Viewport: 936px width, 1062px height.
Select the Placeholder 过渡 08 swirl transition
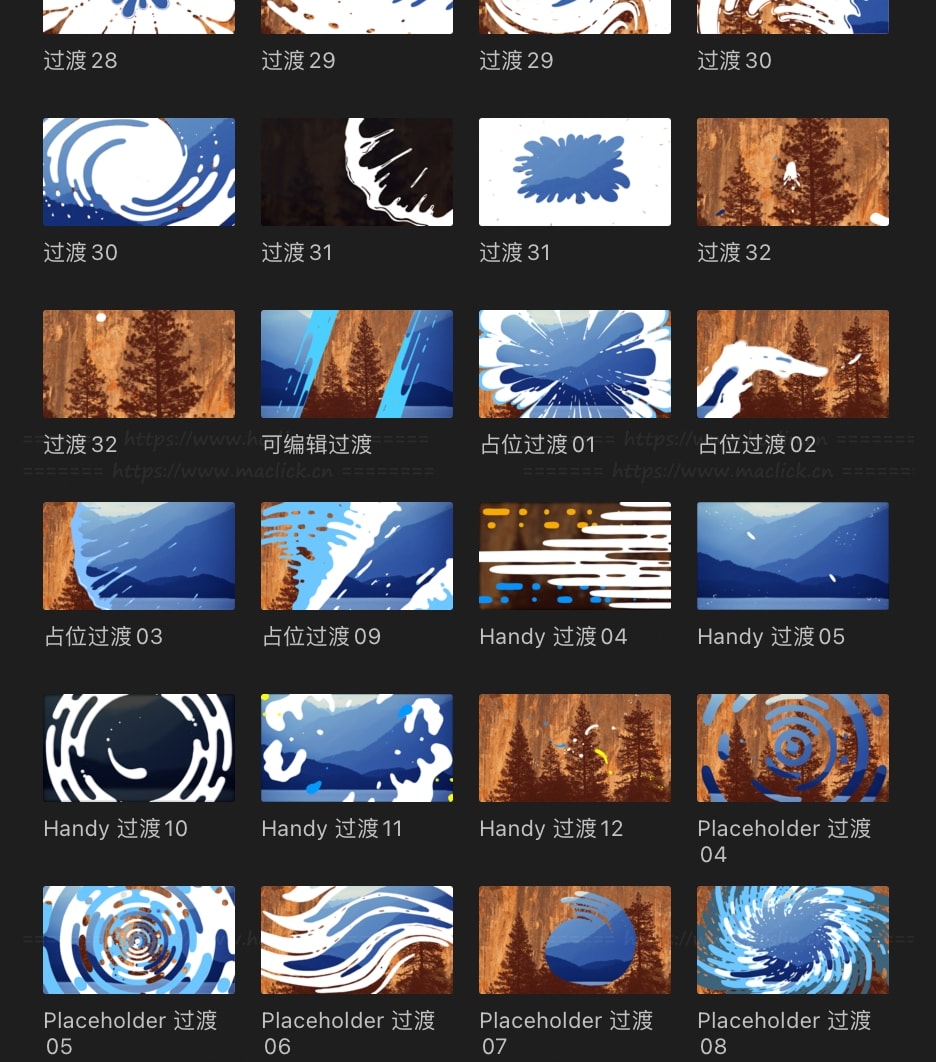pos(792,940)
